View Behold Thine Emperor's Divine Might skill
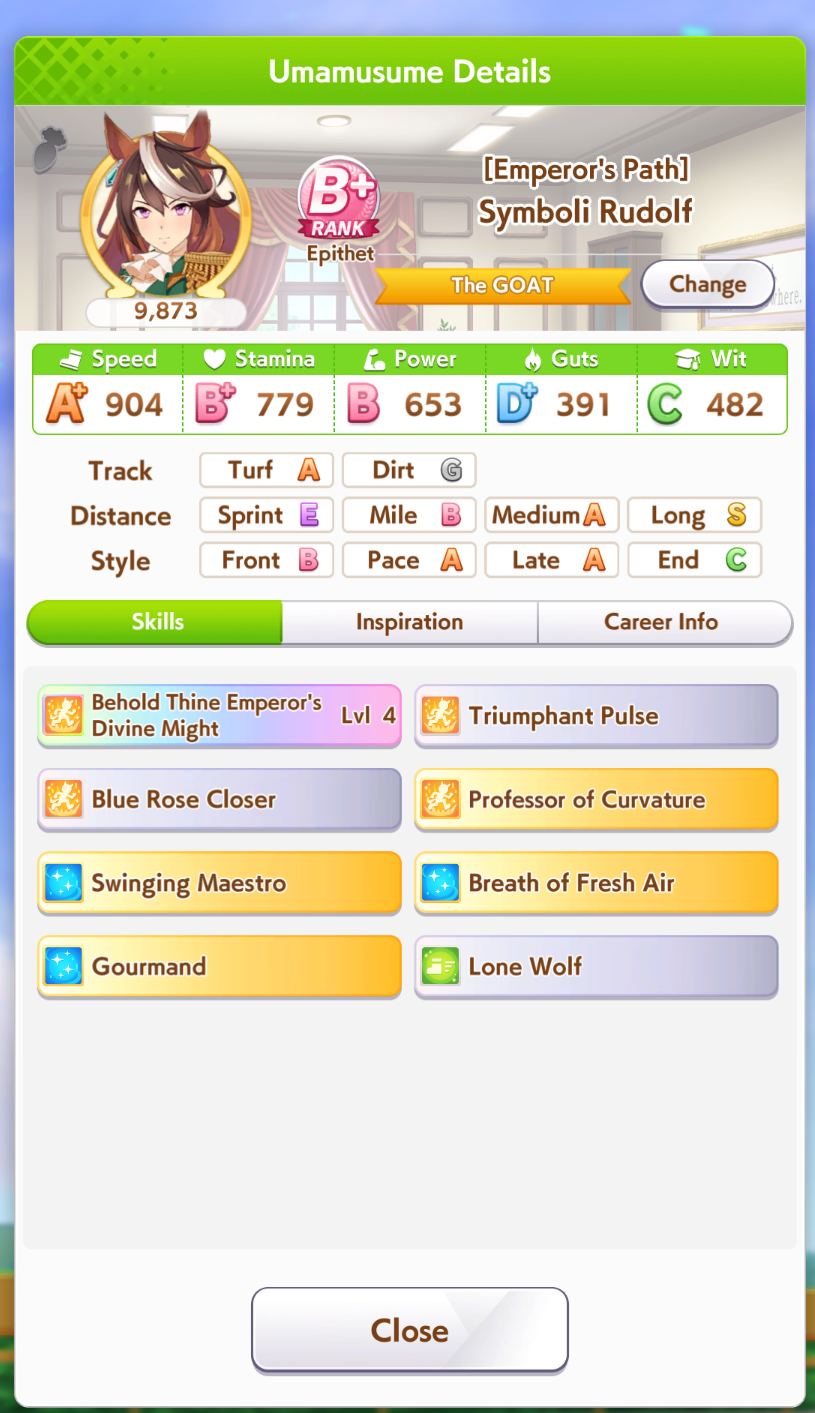815x1413 pixels. click(x=219, y=715)
